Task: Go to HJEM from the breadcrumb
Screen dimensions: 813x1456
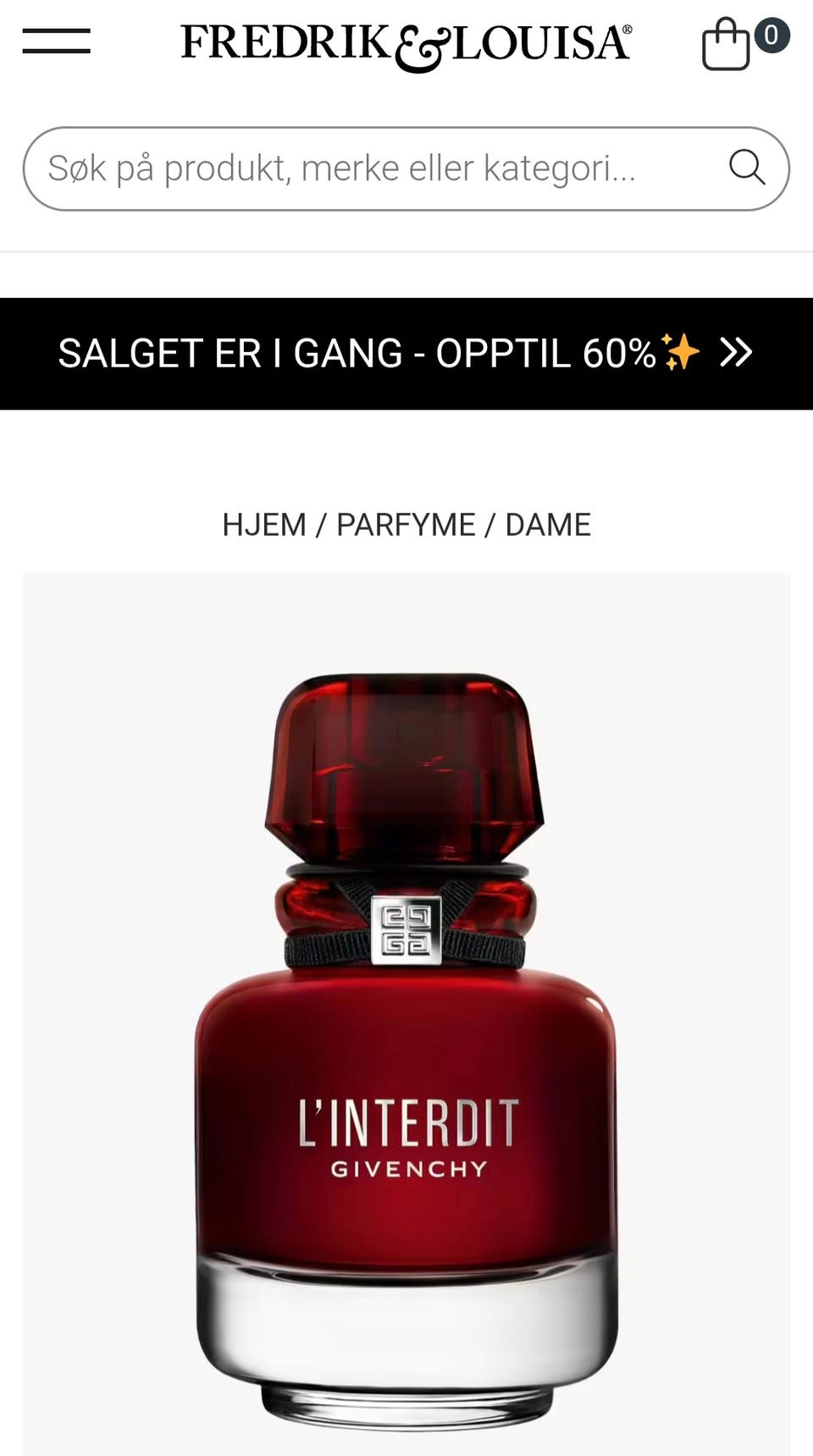Action: tap(264, 524)
